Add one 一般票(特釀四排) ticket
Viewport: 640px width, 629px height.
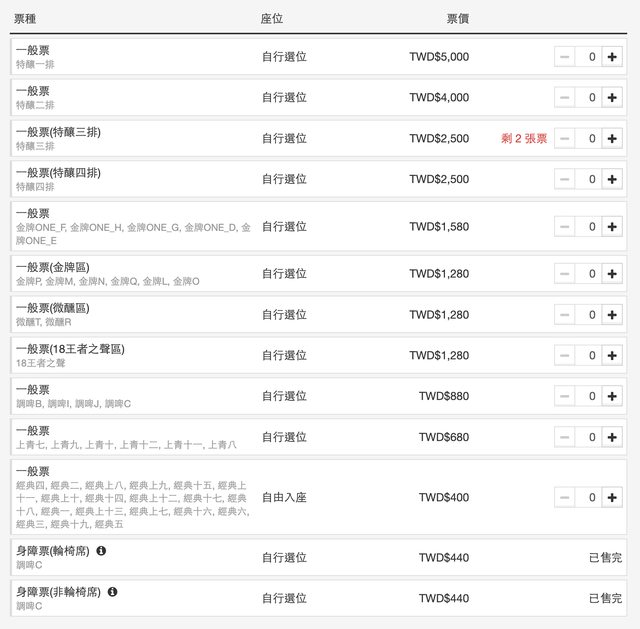(x=612, y=180)
